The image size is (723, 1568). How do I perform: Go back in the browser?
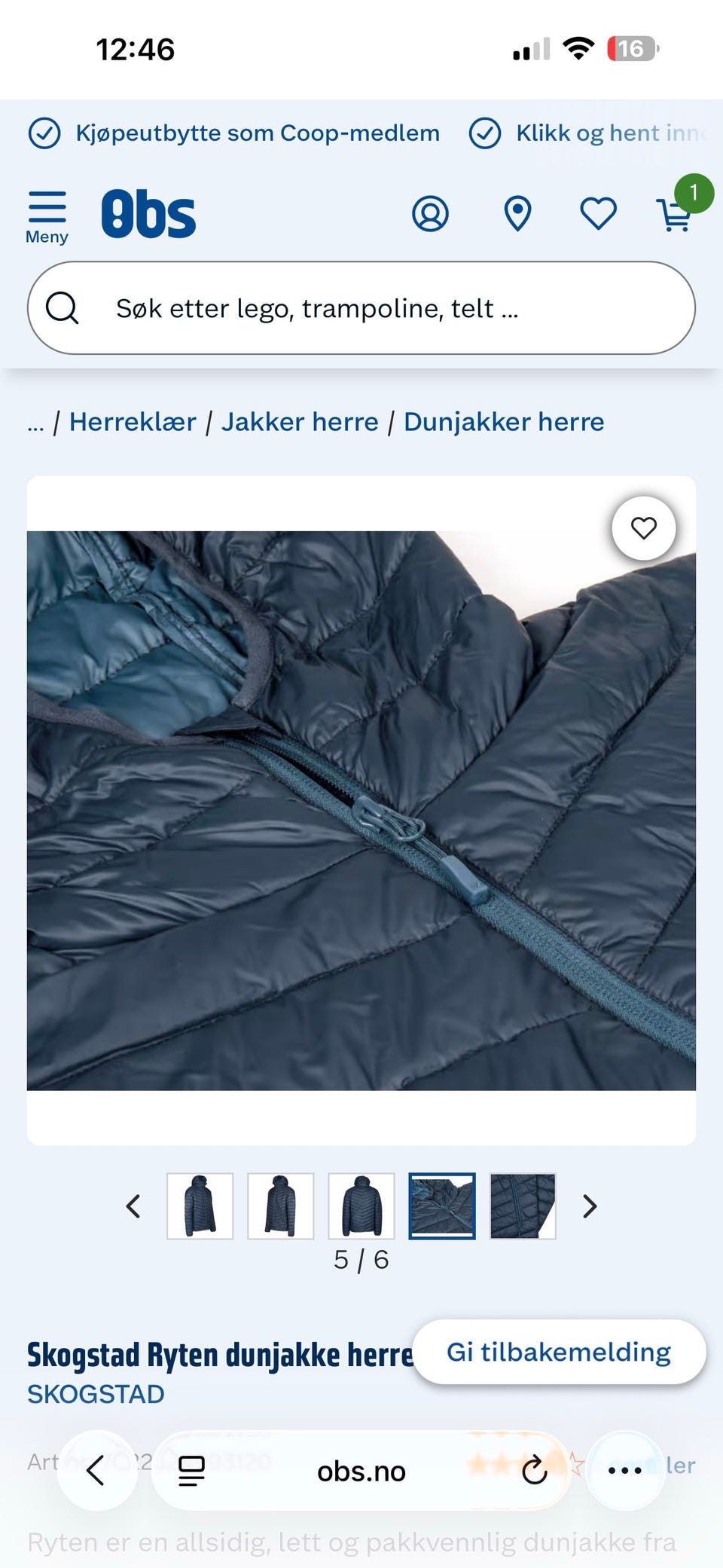[96, 1470]
